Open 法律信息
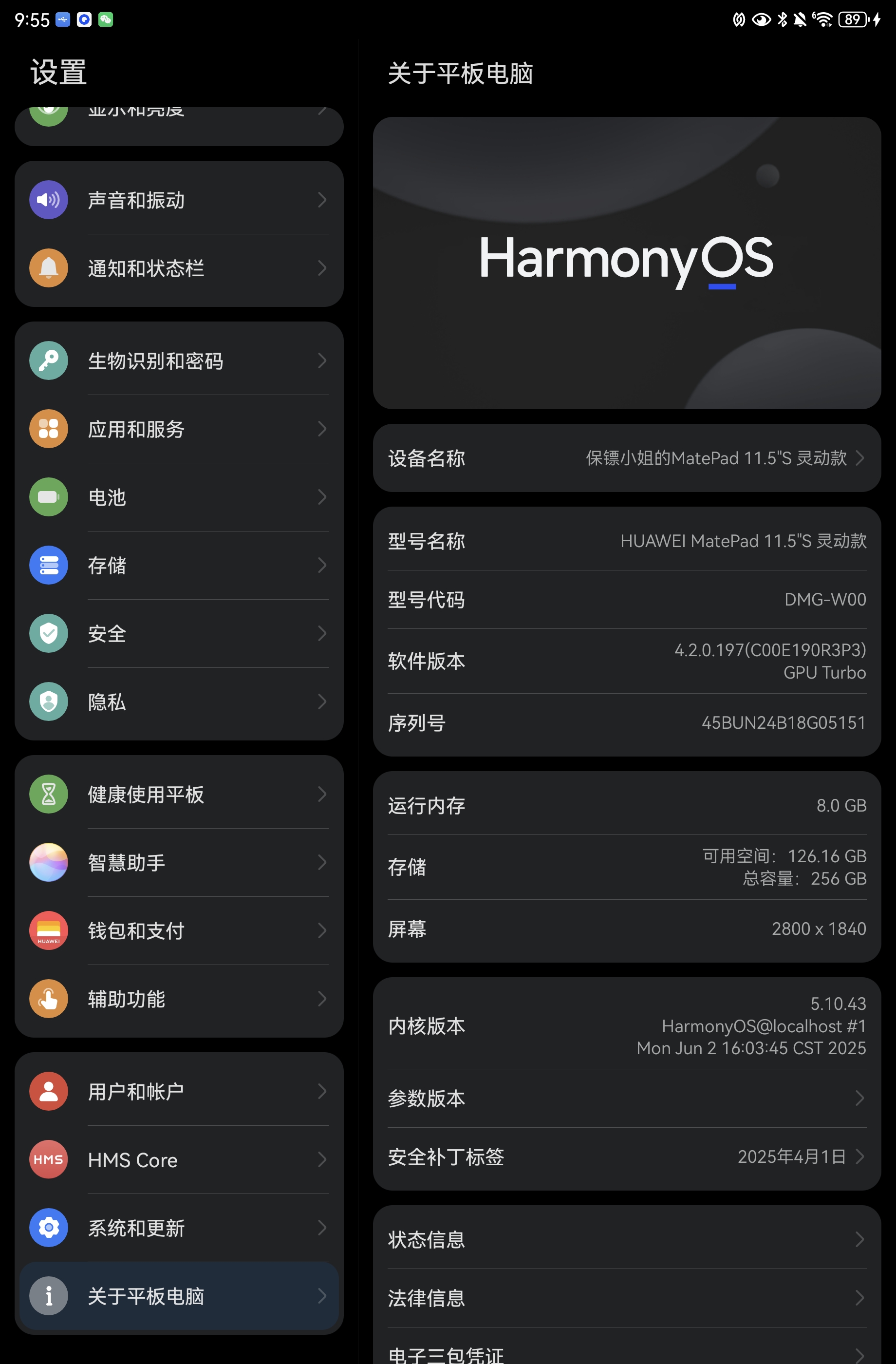 pos(626,1298)
